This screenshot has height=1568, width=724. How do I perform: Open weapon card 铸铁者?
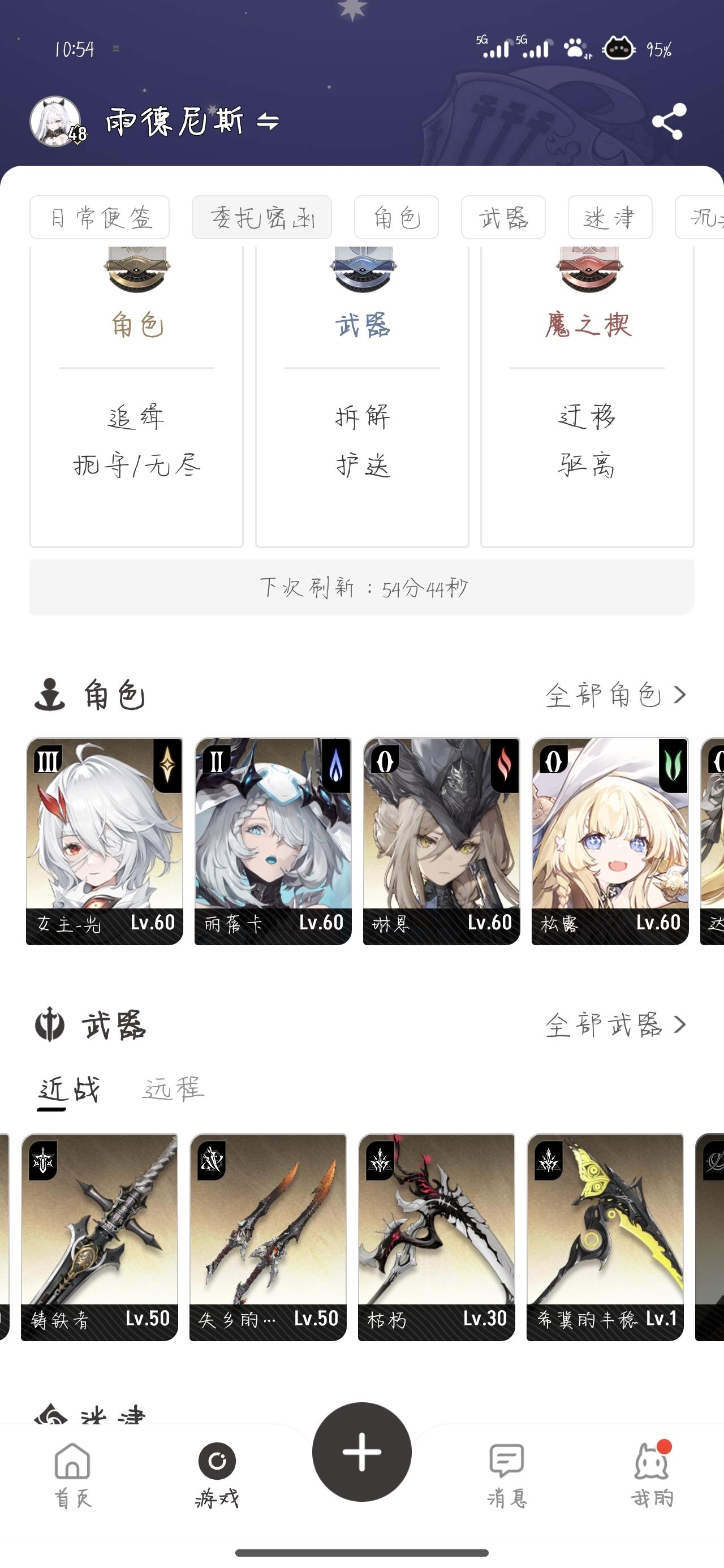99,1235
